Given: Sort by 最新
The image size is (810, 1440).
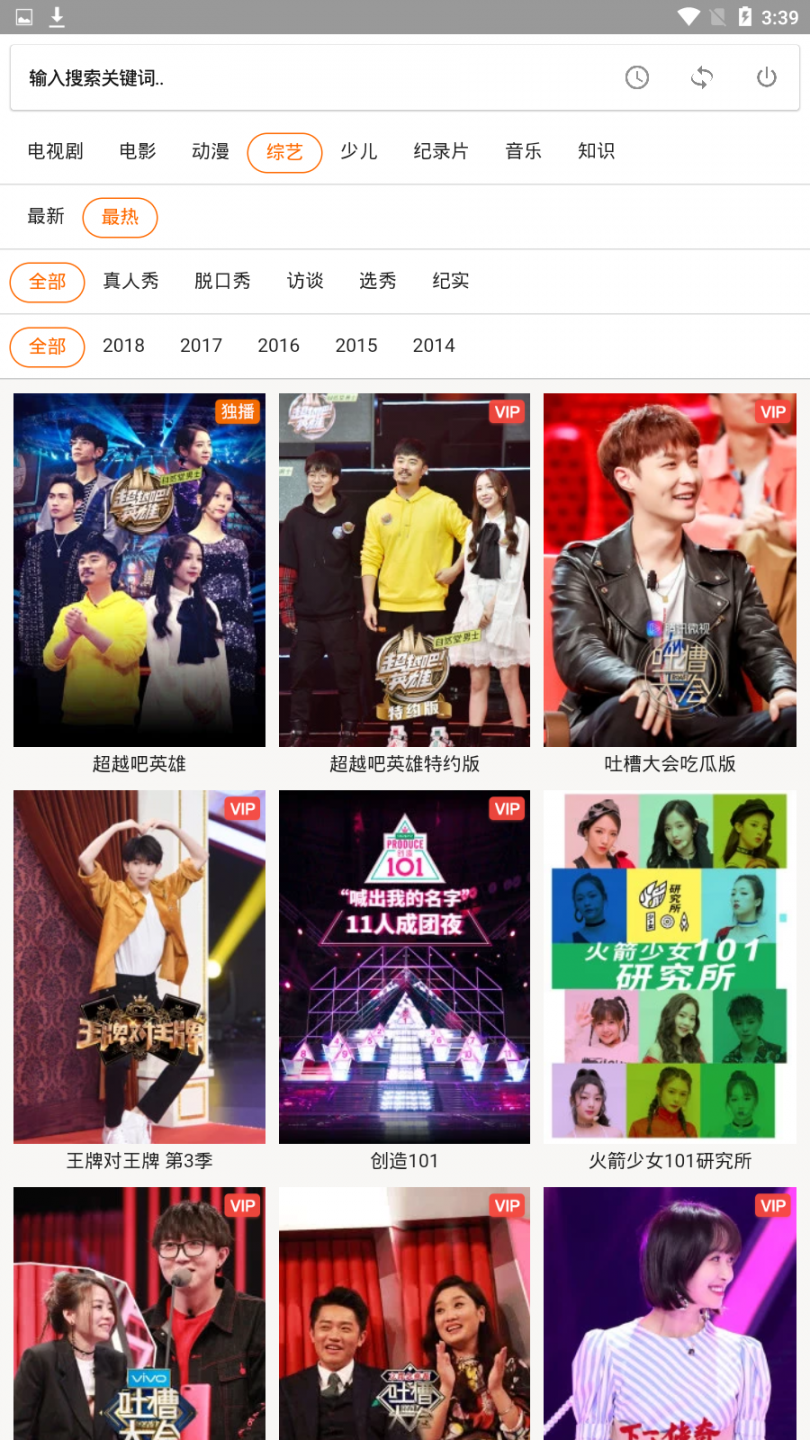Looking at the screenshot, I should point(46,217).
